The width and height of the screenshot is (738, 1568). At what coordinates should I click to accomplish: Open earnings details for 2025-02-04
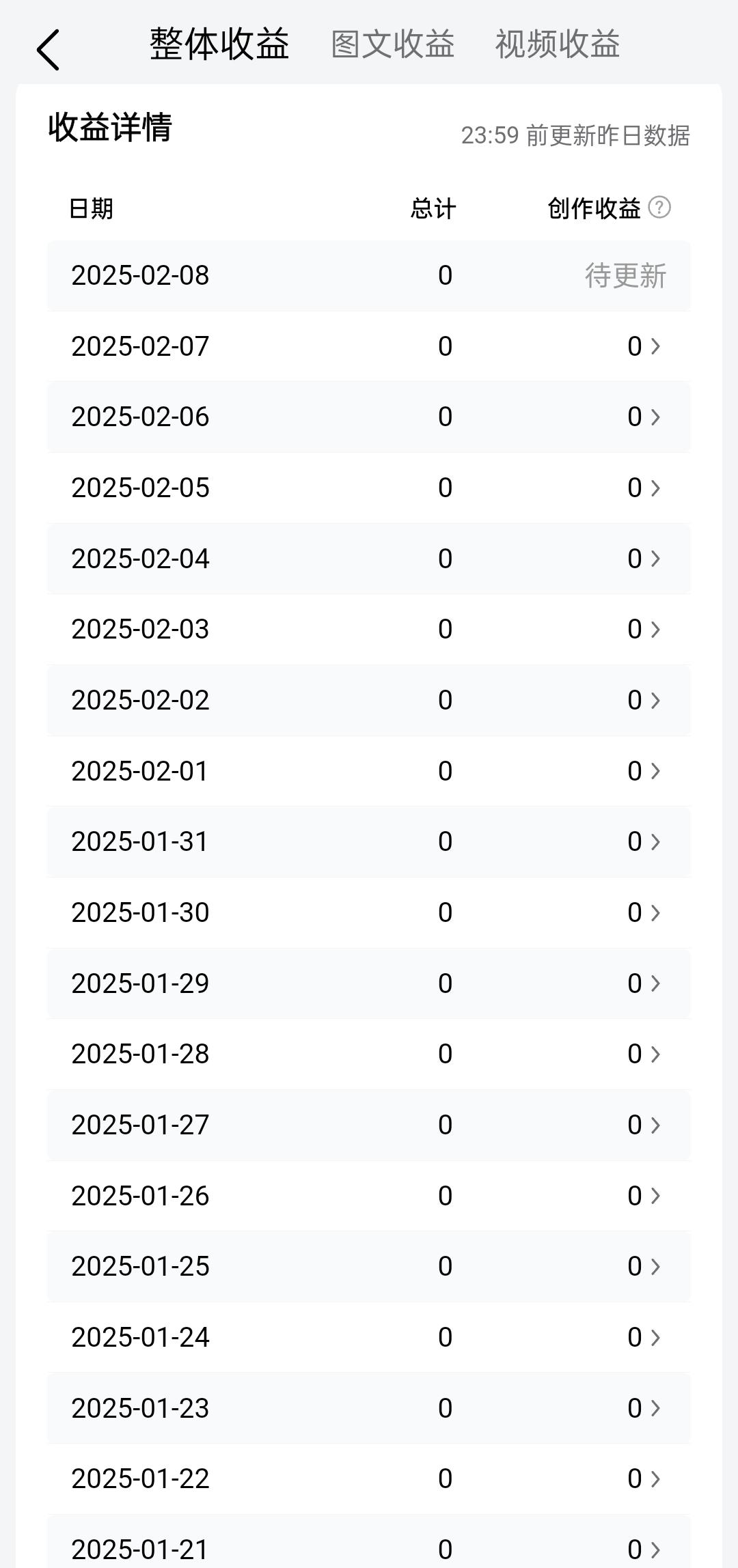(644, 559)
